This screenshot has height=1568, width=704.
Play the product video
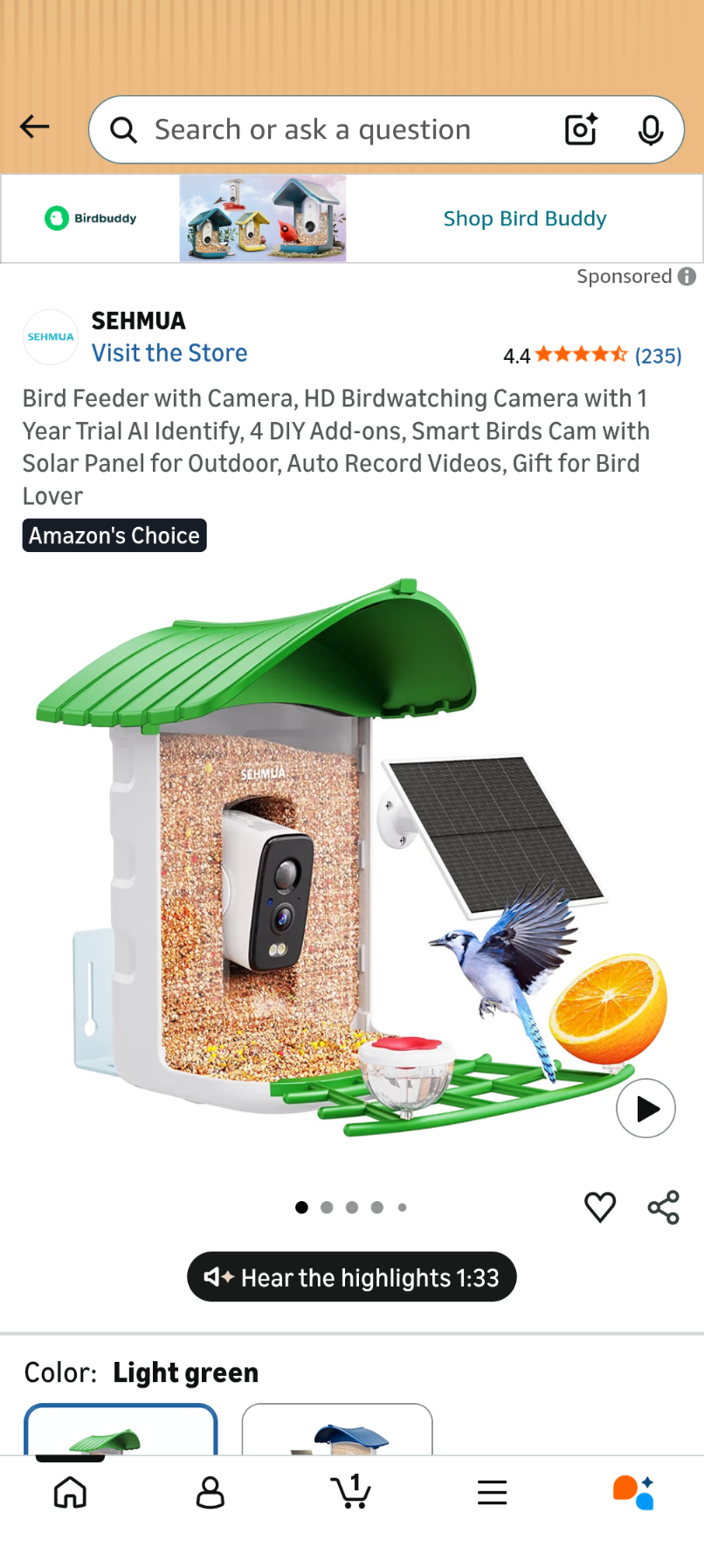point(645,1109)
